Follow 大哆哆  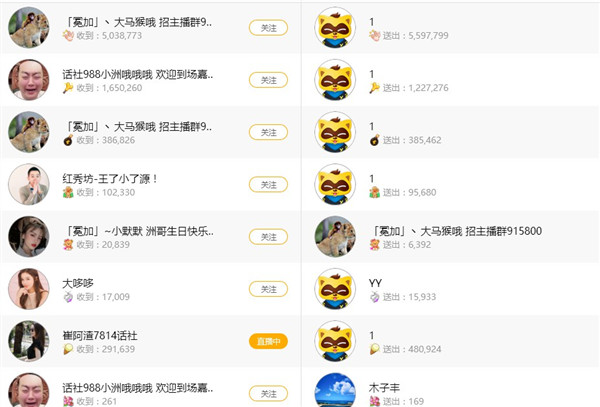pyautogui.click(x=268, y=289)
